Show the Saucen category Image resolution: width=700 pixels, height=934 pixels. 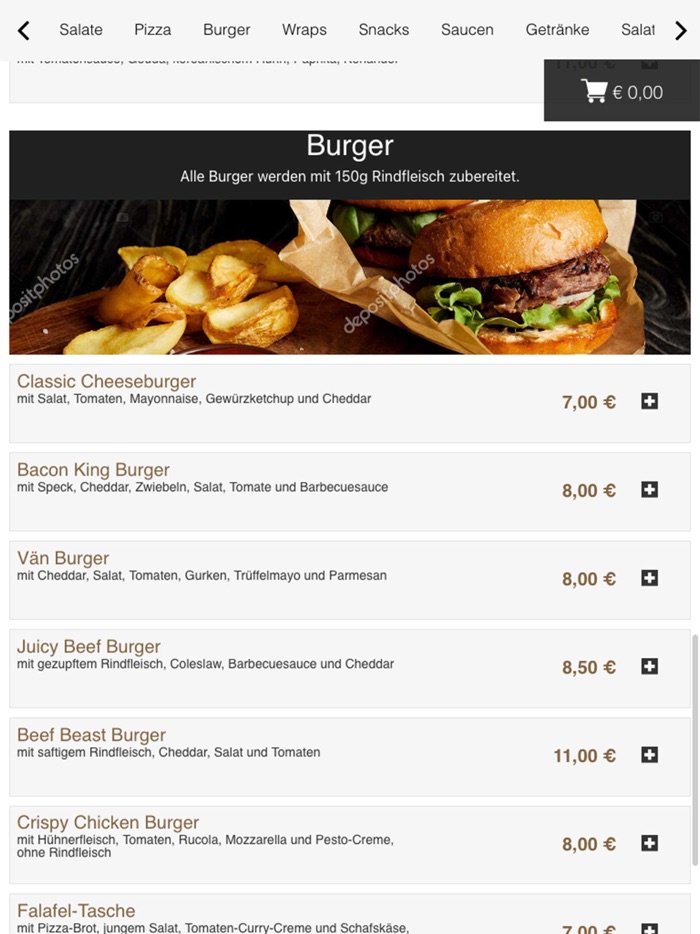point(467,30)
